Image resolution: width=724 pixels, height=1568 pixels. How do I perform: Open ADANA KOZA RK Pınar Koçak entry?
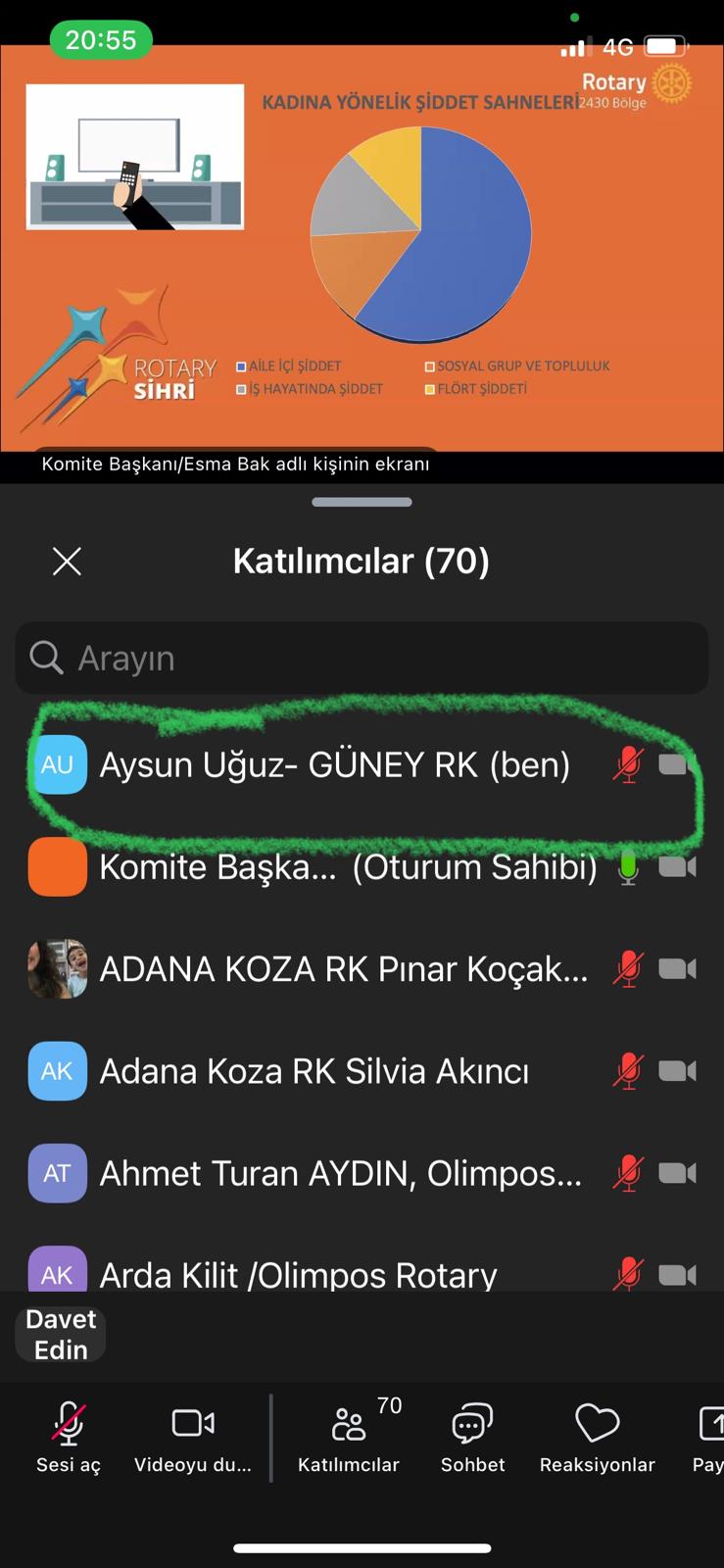(362, 968)
